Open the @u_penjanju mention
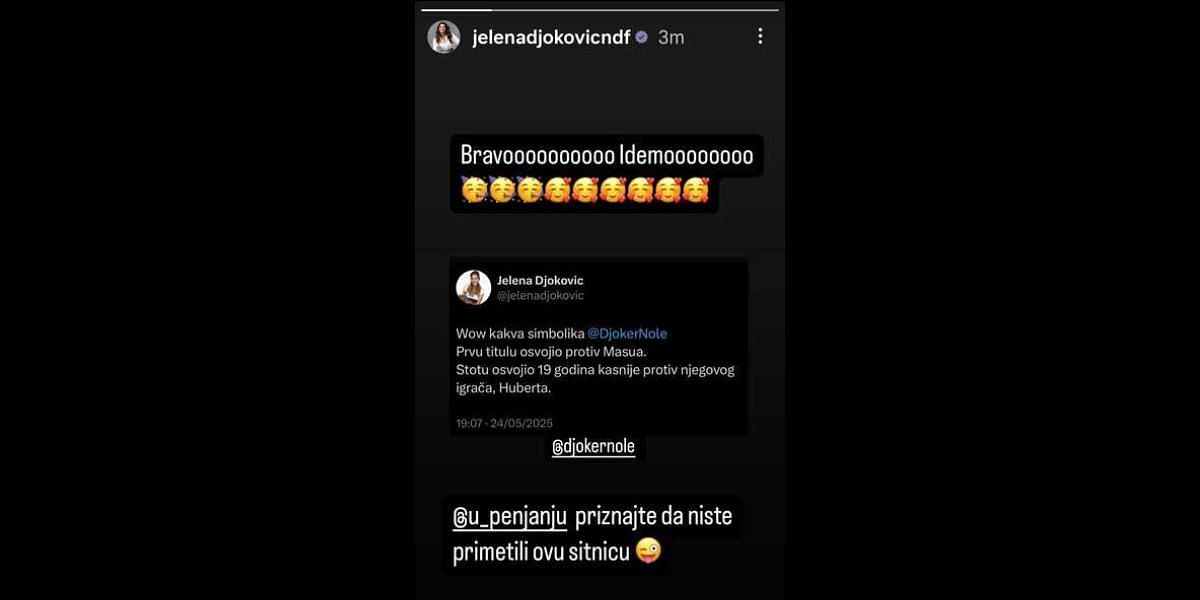Image resolution: width=1200 pixels, height=600 pixels. [510, 519]
